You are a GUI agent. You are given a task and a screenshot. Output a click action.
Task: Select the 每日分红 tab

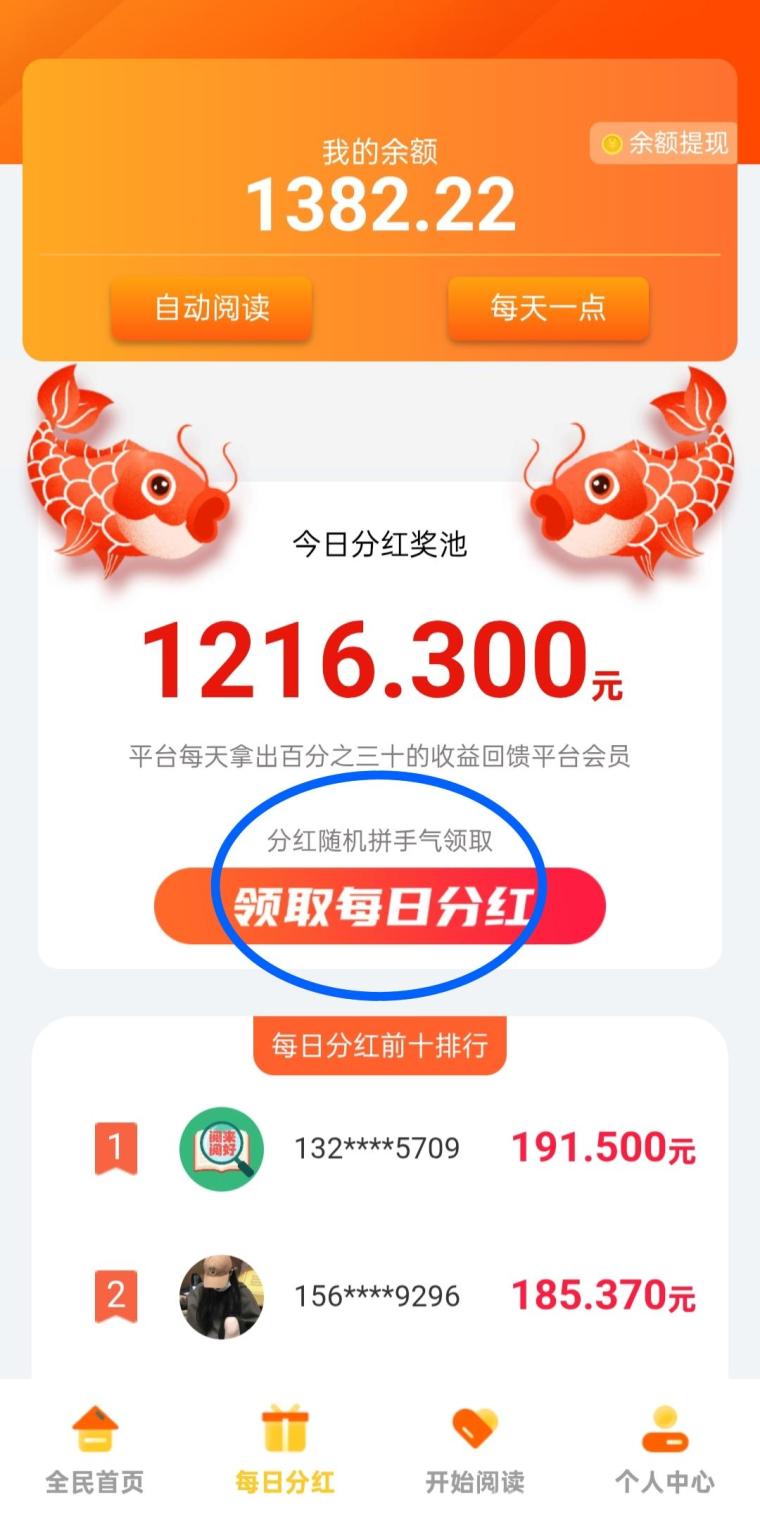coord(285,1450)
